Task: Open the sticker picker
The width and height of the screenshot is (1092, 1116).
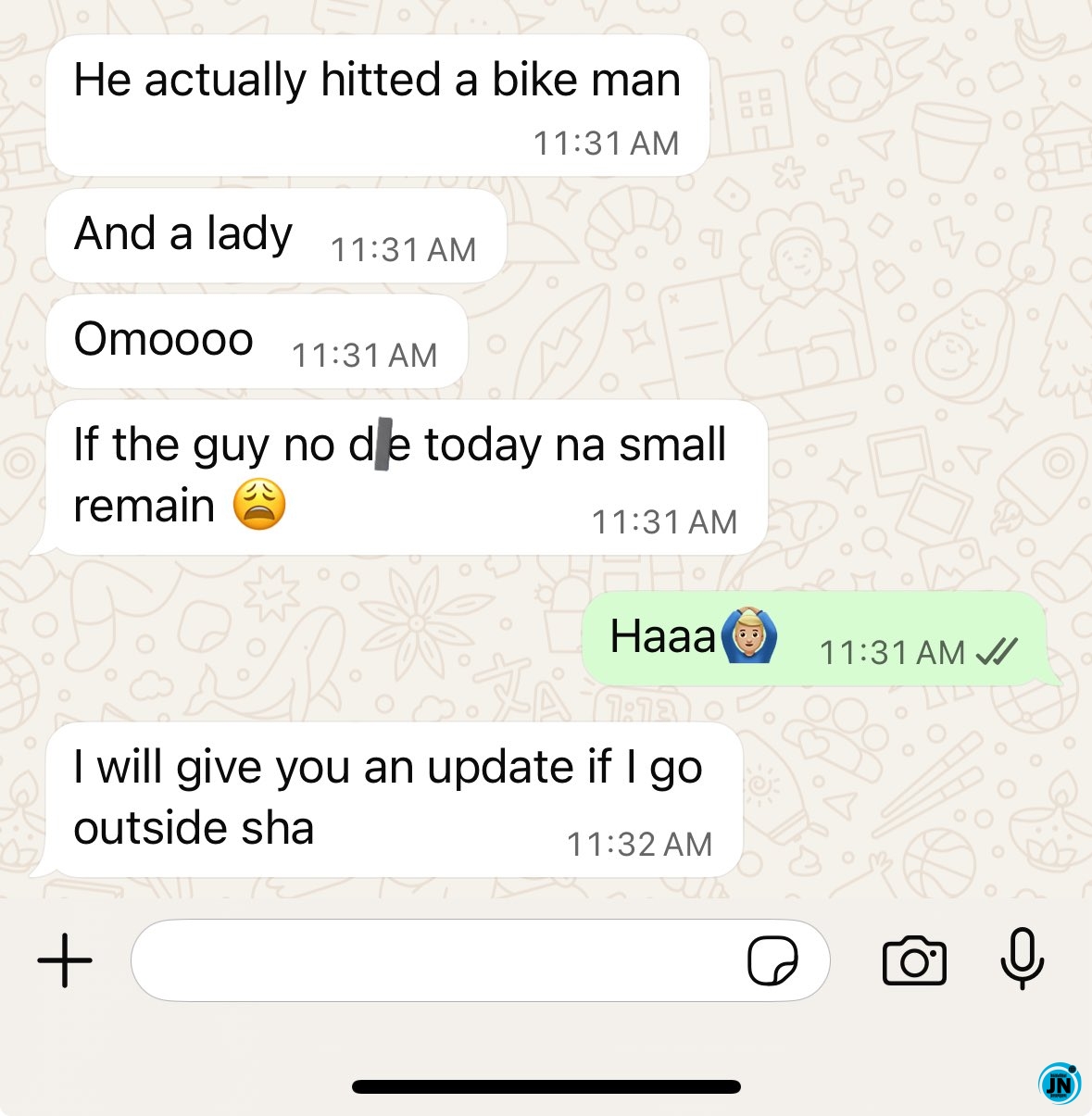Action: tap(772, 960)
